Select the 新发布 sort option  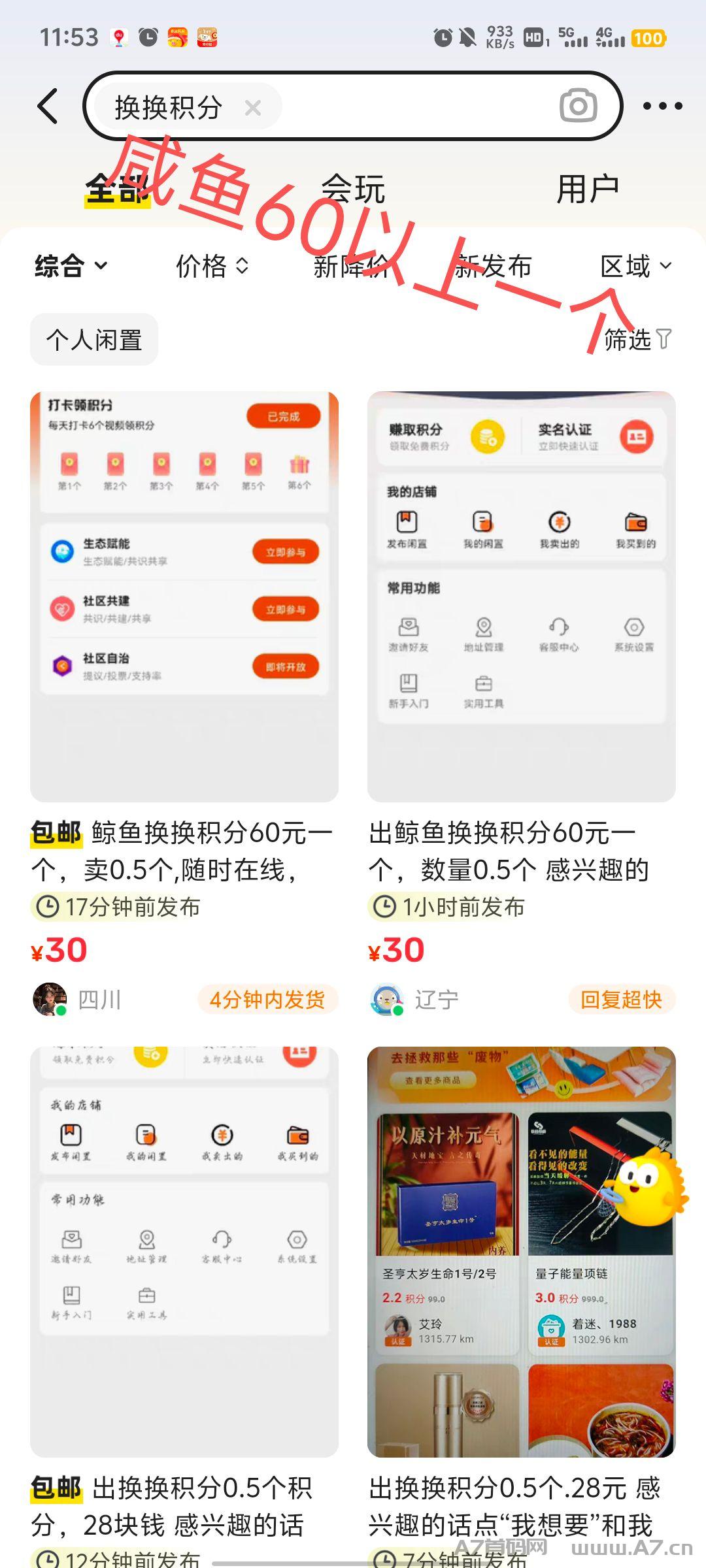tap(494, 266)
